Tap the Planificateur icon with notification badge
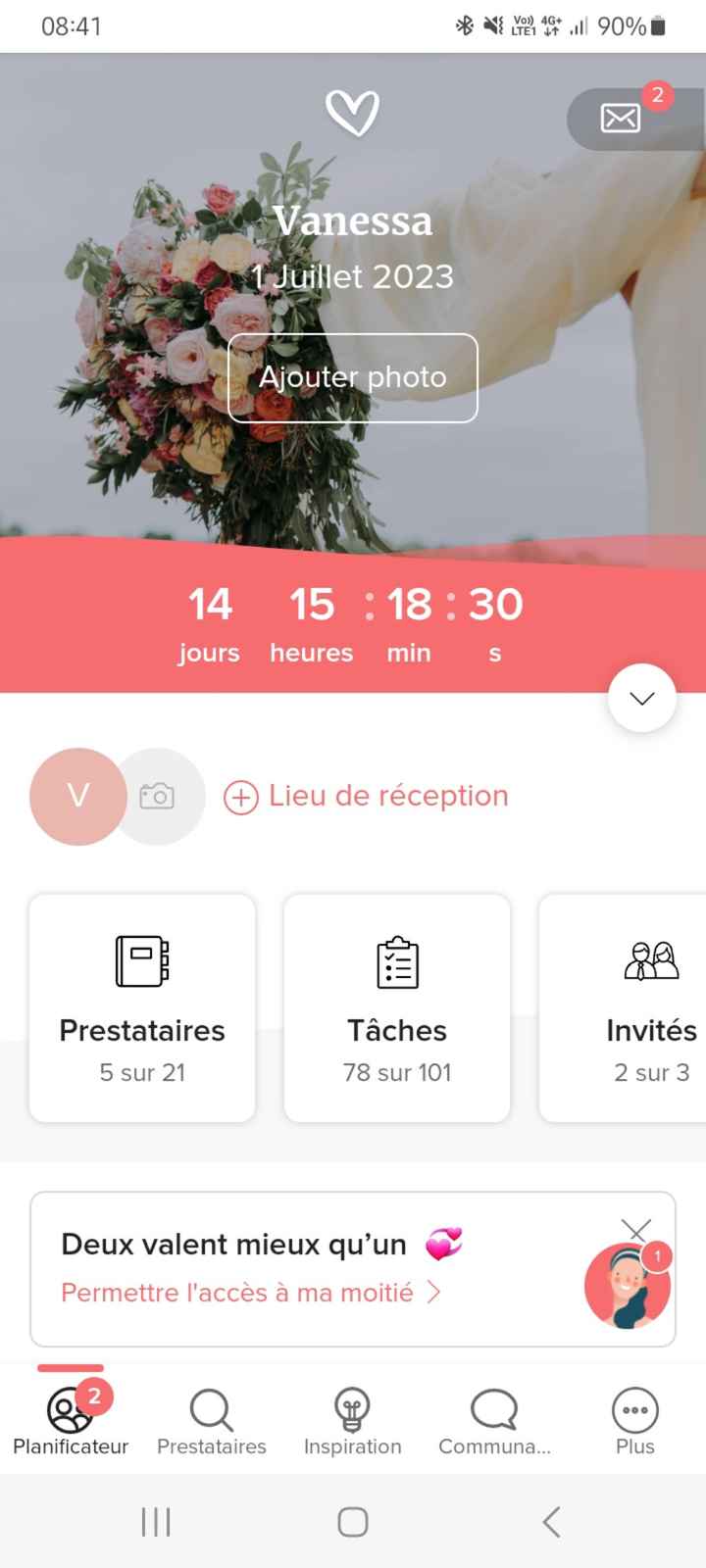 pos(70,1411)
